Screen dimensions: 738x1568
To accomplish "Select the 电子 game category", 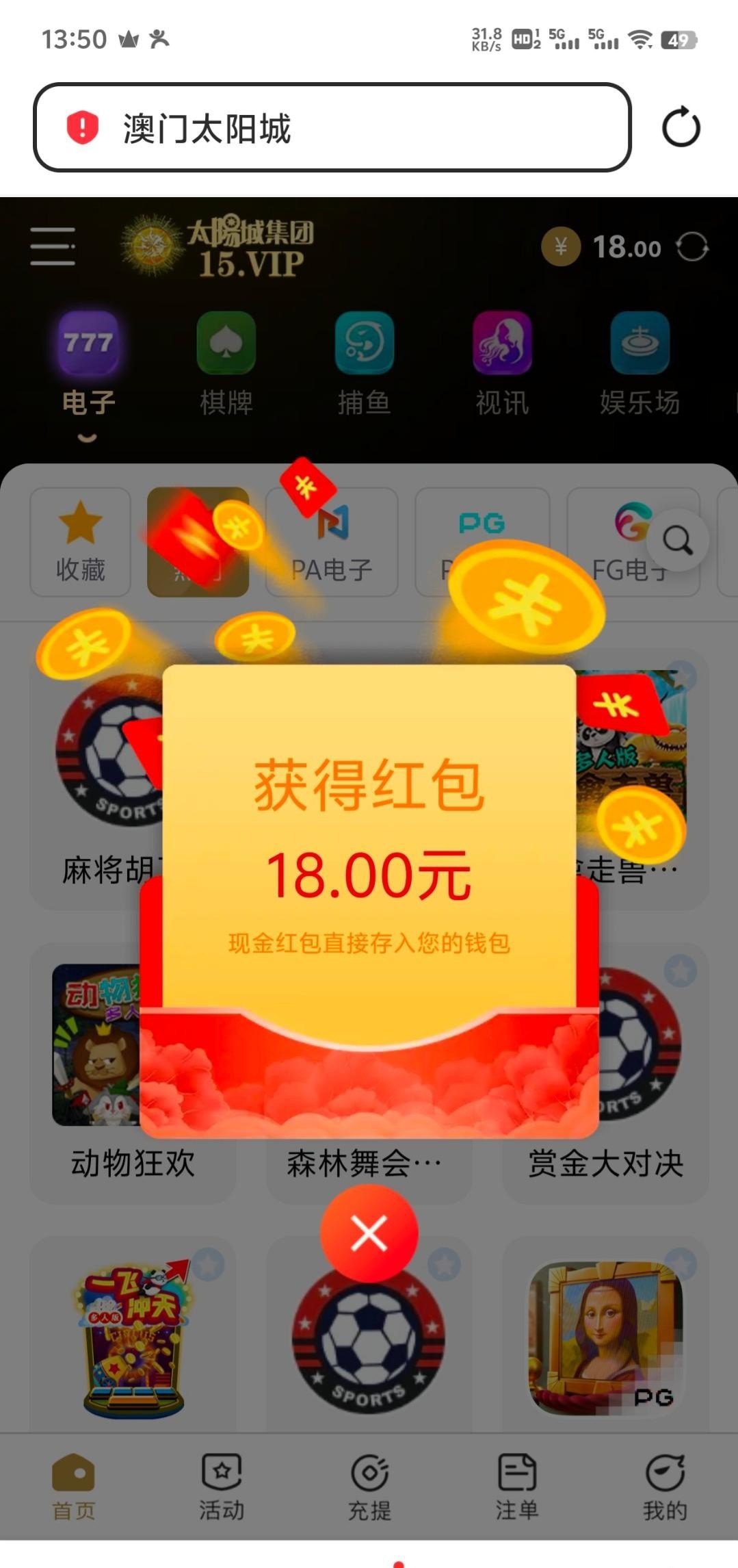I will (x=88, y=363).
